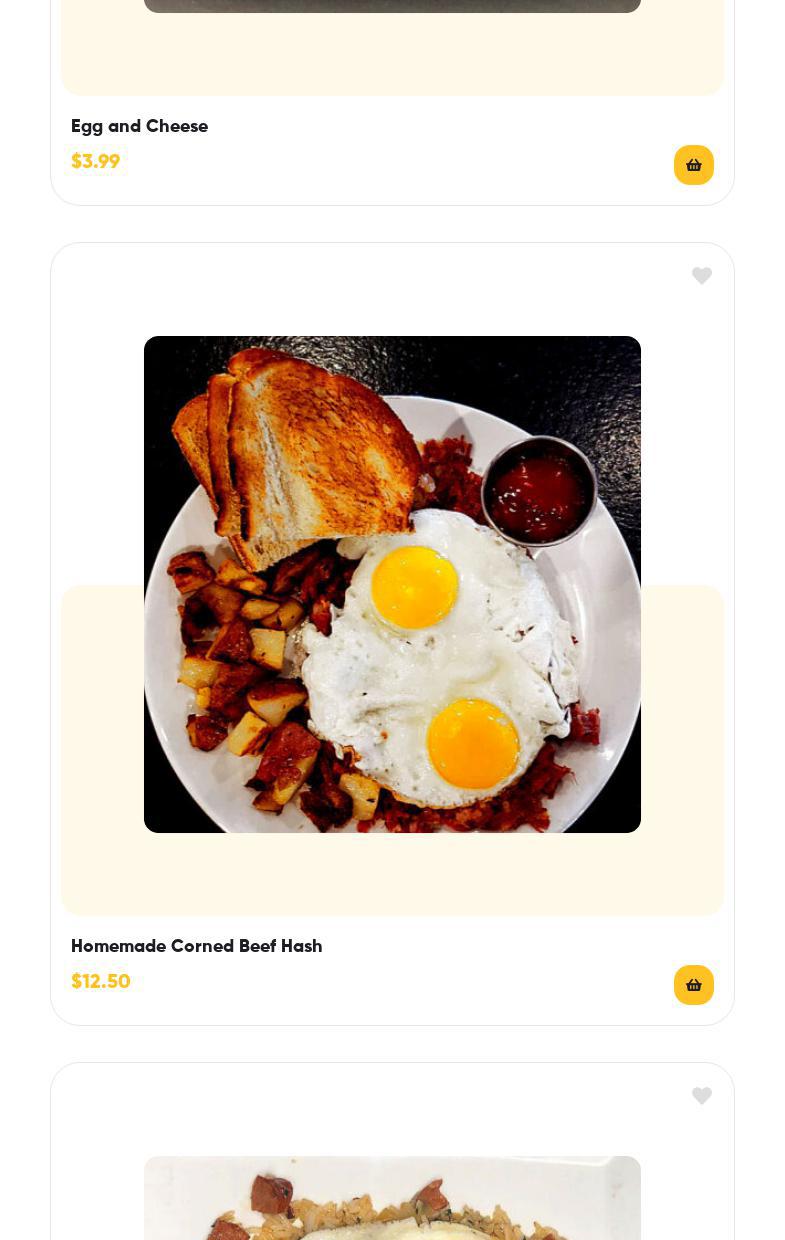Favorite the Homemade Corned Beef Hash
The width and height of the screenshot is (785, 1240).
[x=701, y=276]
